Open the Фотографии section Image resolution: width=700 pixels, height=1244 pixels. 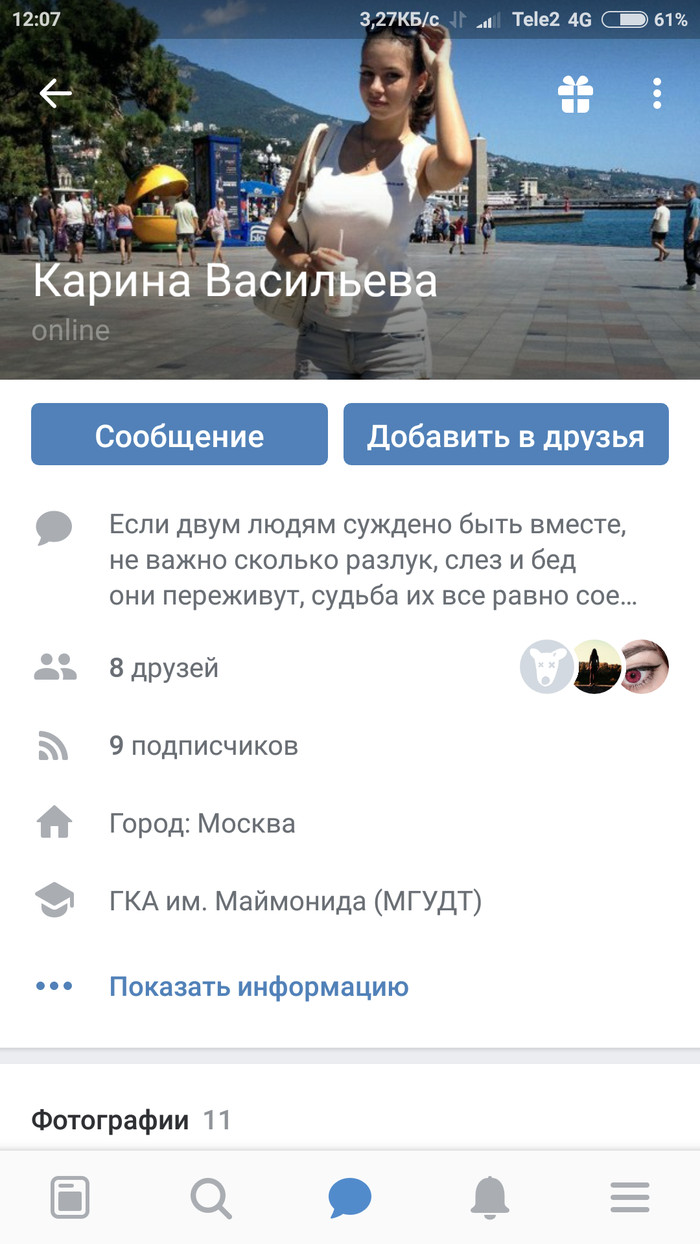coord(110,1120)
